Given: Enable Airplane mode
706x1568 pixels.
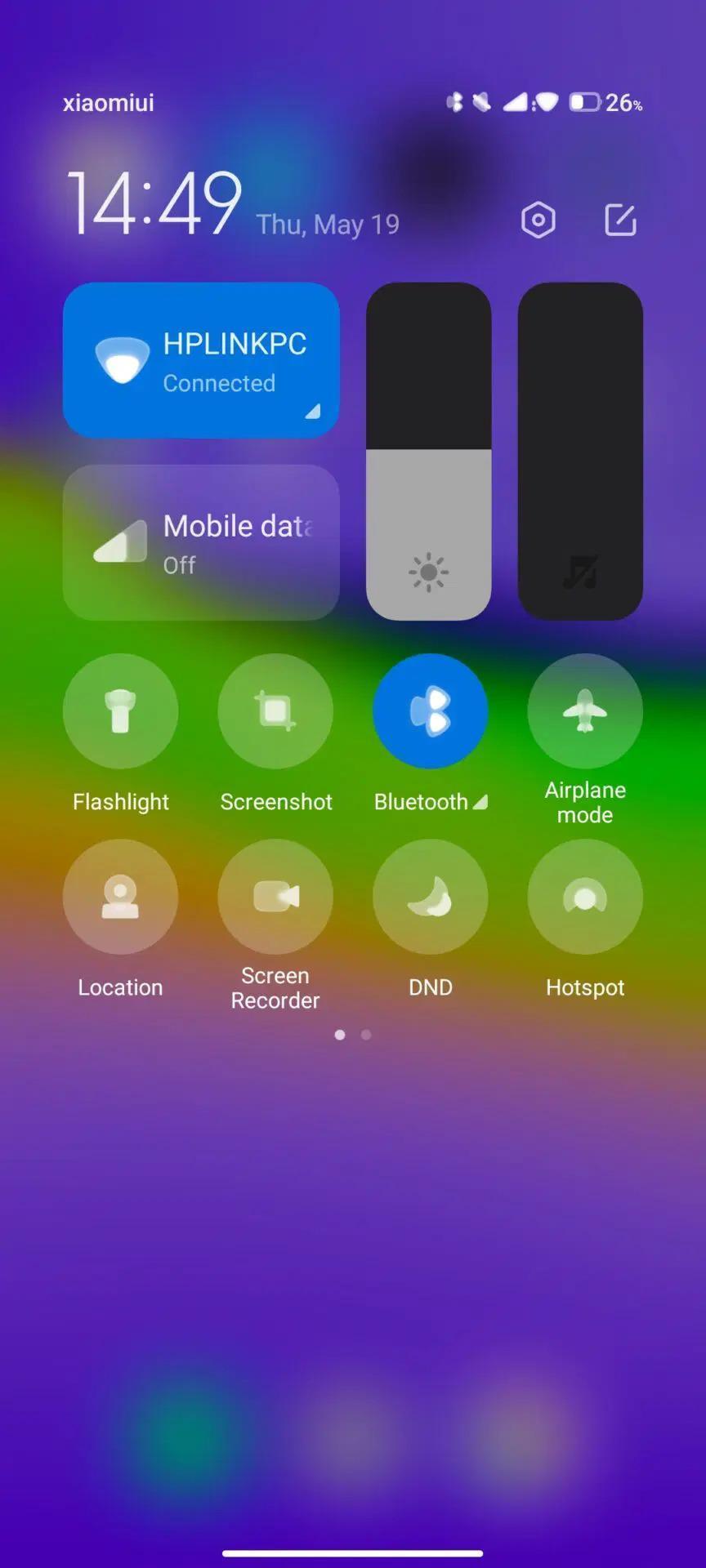Looking at the screenshot, I should 585,711.
